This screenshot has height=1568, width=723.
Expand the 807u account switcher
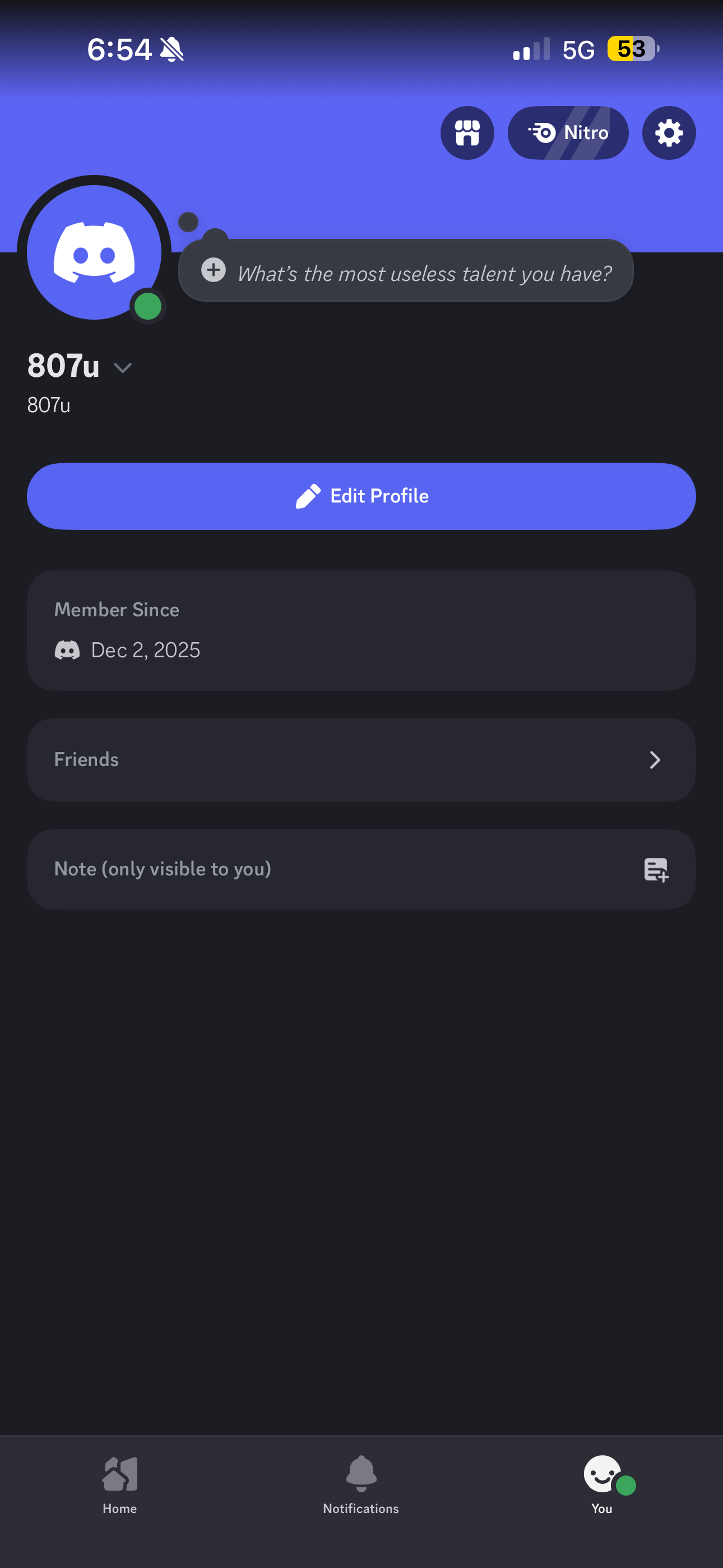coord(122,367)
